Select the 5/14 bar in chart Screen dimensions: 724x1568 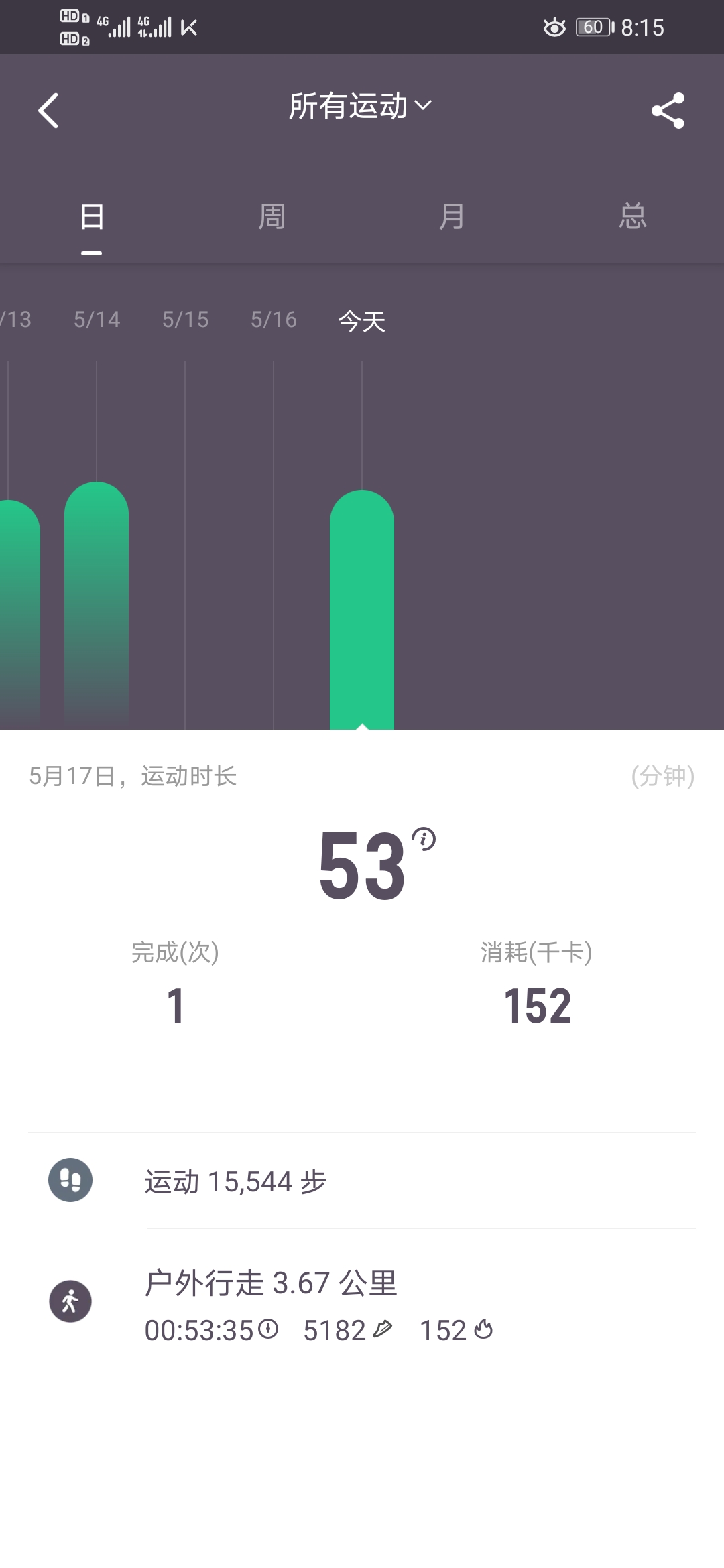[x=97, y=603]
